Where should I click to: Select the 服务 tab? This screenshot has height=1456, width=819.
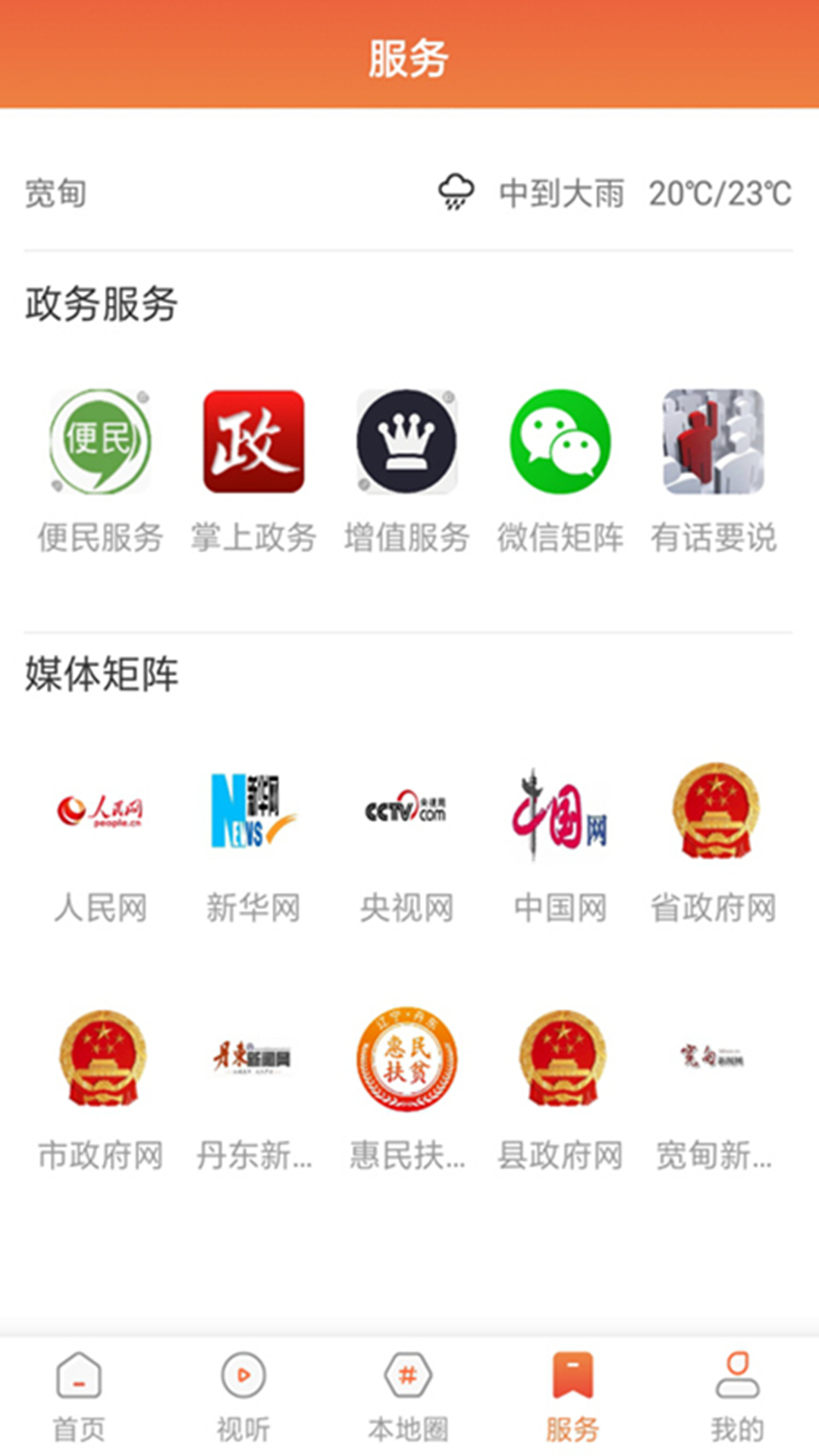click(573, 1395)
